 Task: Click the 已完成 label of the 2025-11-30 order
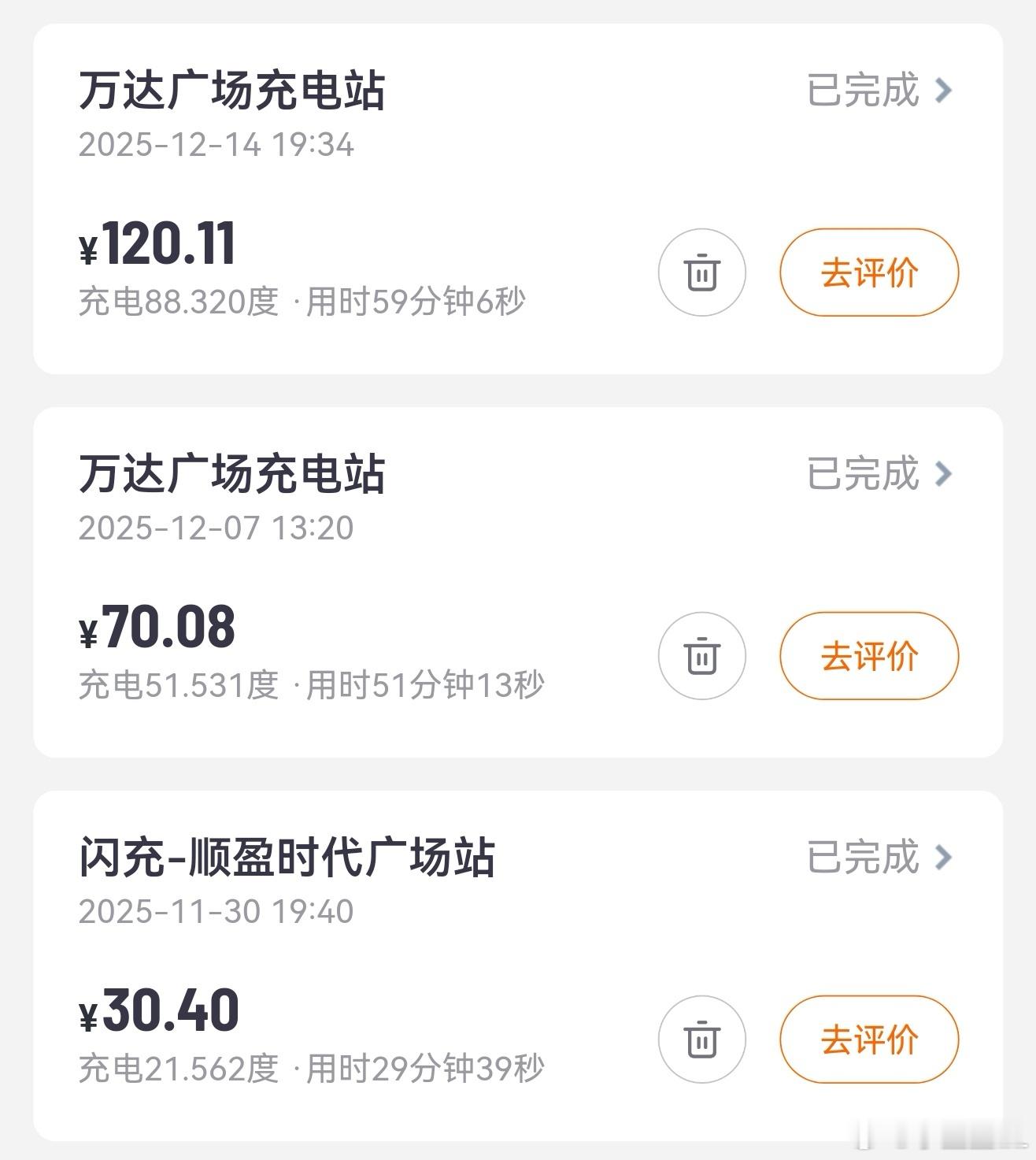click(863, 857)
